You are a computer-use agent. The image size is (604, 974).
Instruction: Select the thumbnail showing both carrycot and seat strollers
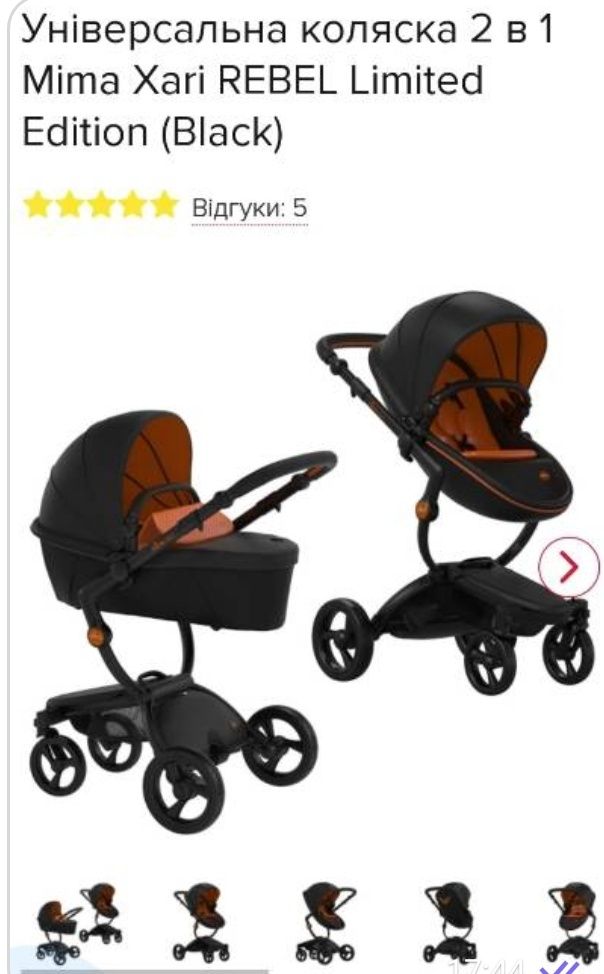tap(79, 922)
